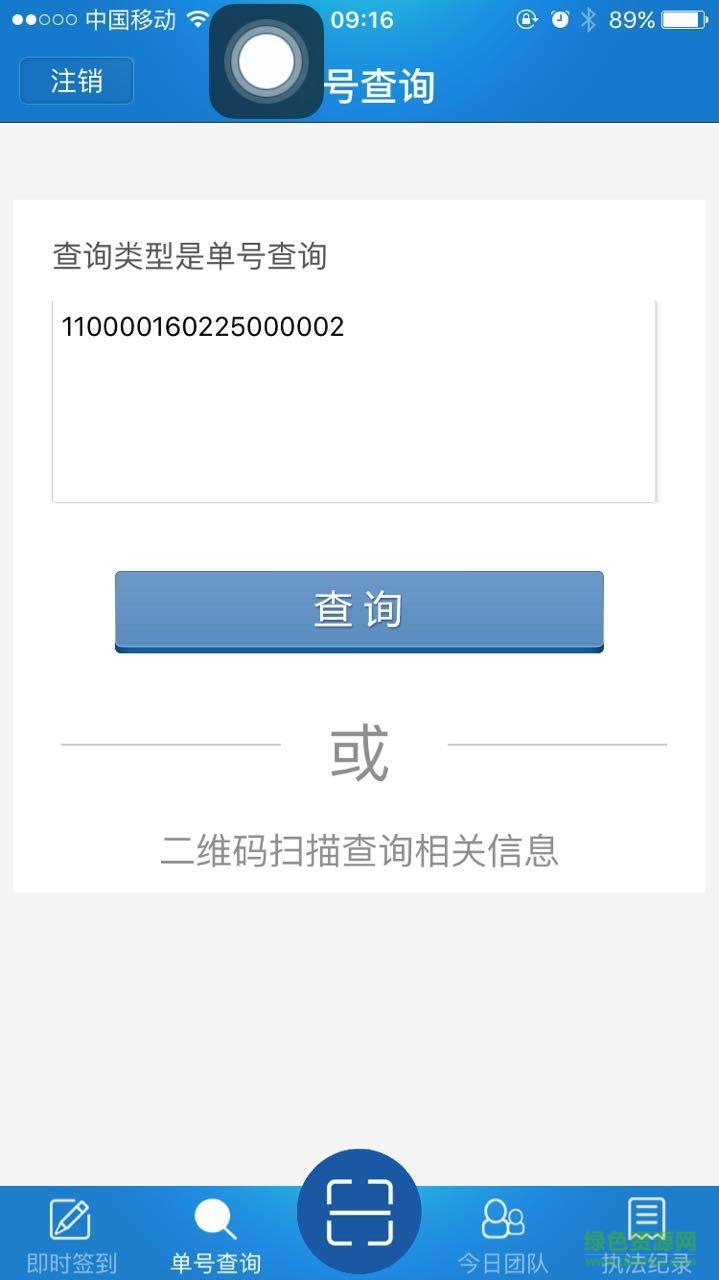Go to the 今日团队 tab
Screen dimensions: 719x1280
click(x=503, y=1235)
